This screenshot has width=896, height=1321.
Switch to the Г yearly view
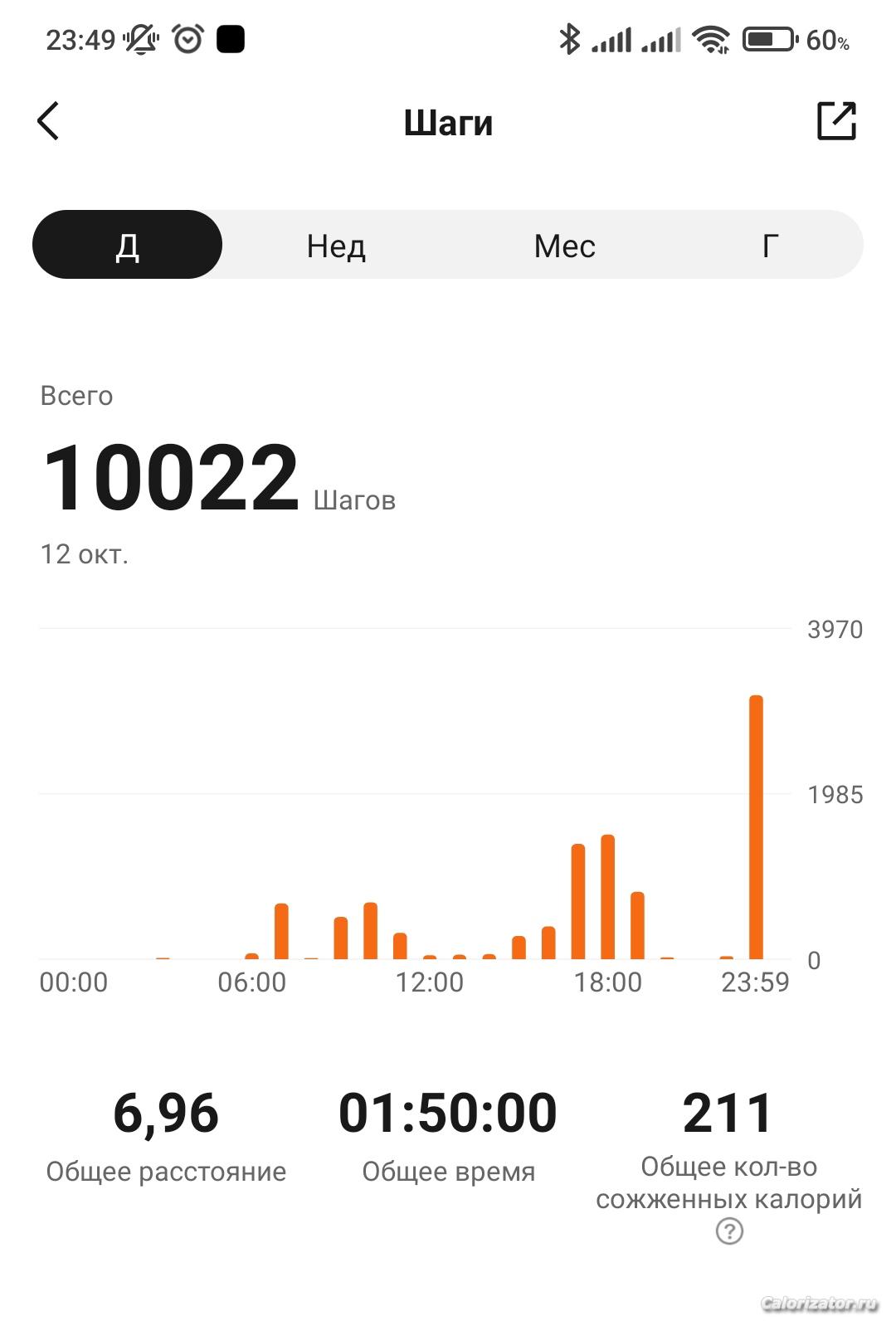[x=770, y=246]
